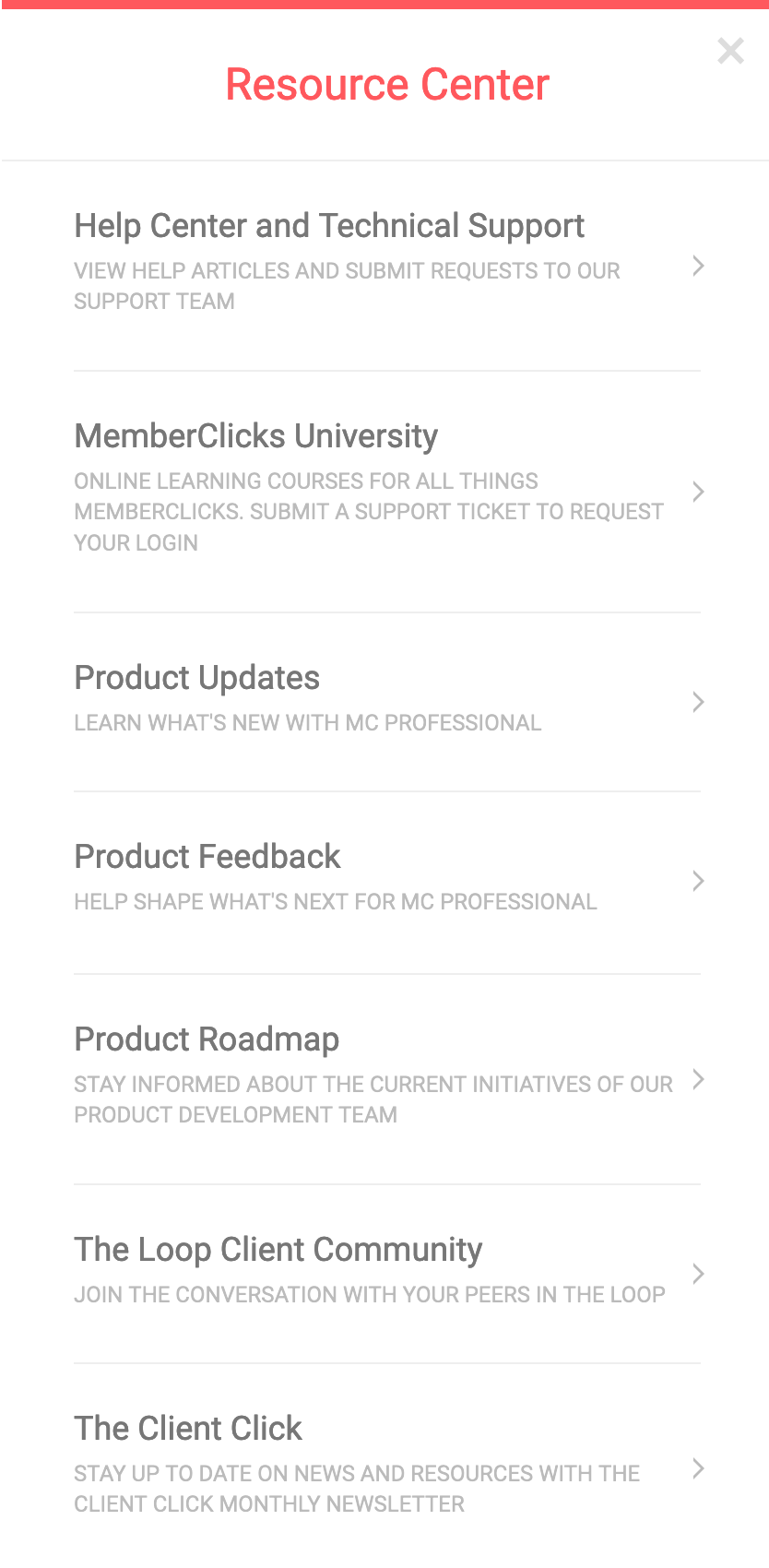
Task: Click the chevron beside MemberClicks University
Action: pyautogui.click(x=698, y=492)
